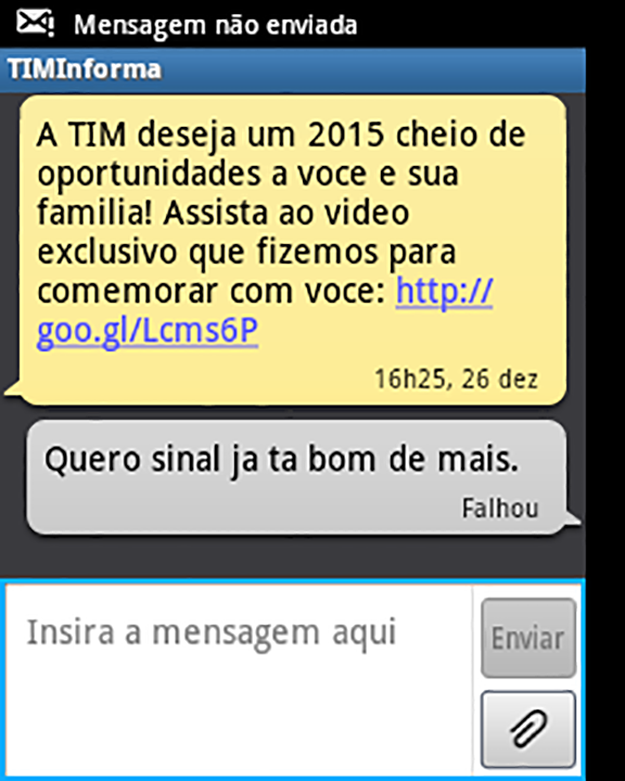Viewport: 625px width, 781px height.
Task: Attach a file with the paperclip
Action: [528, 729]
